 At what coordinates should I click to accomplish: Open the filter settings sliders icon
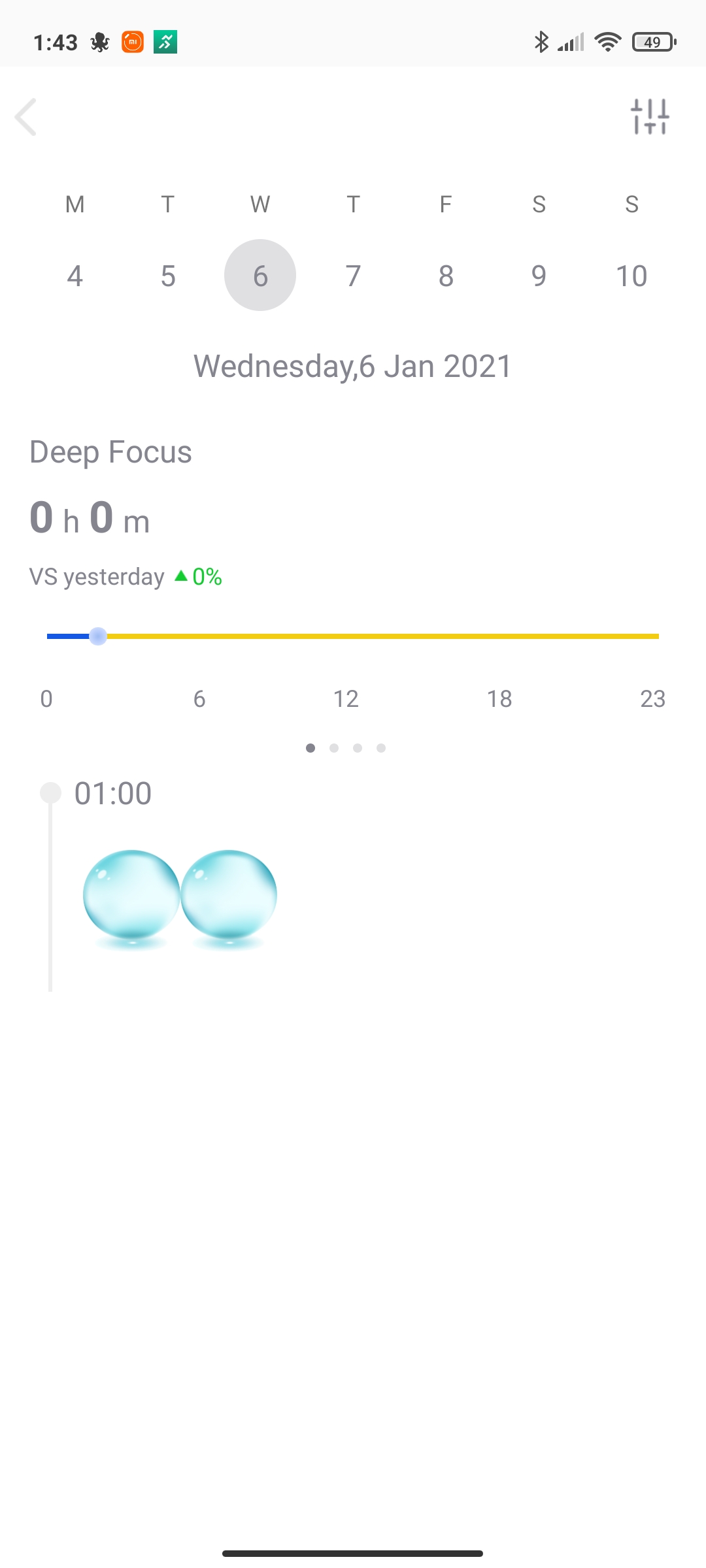(x=650, y=117)
